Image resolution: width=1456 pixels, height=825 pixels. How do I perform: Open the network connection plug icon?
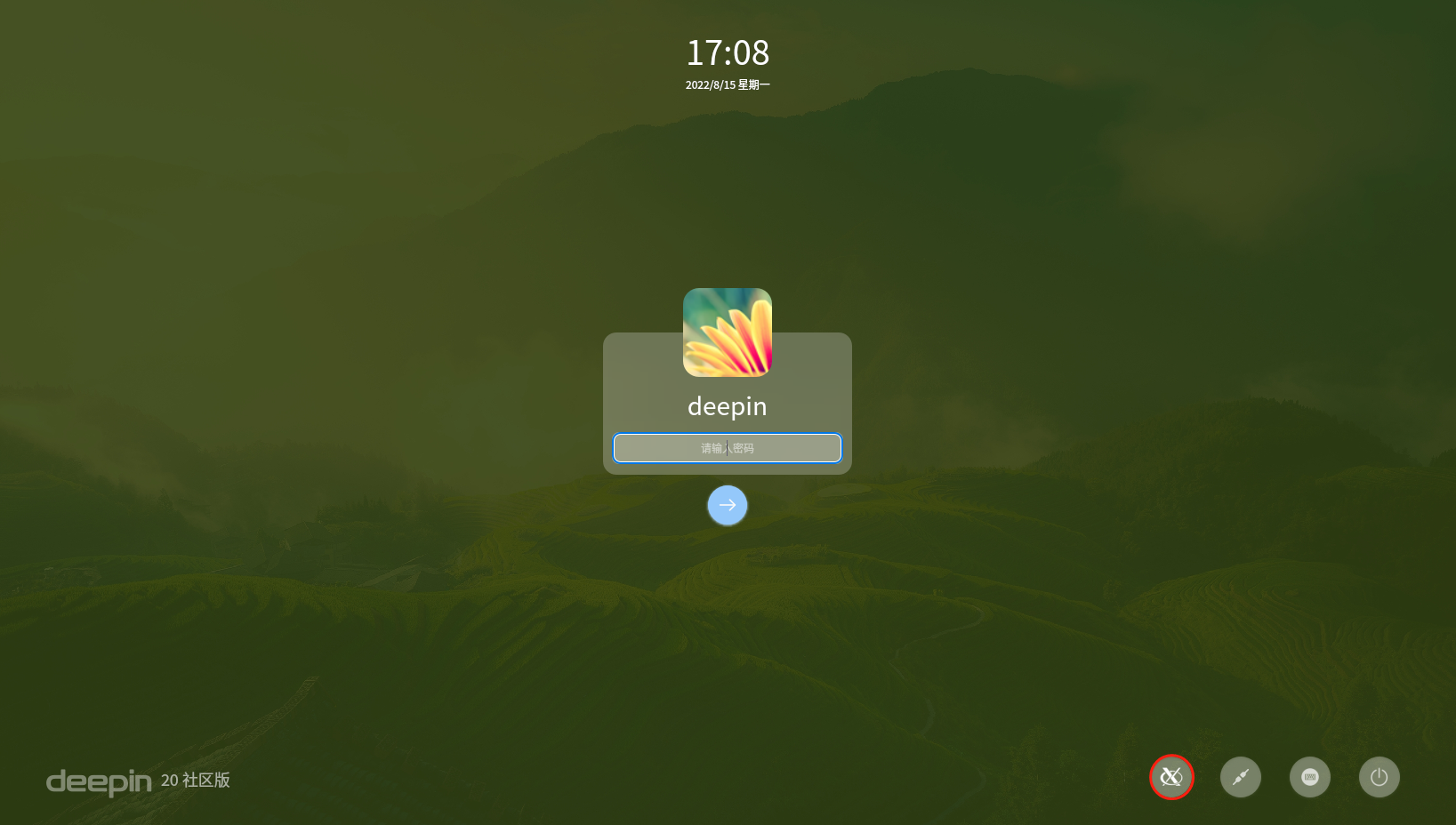coord(1240,777)
